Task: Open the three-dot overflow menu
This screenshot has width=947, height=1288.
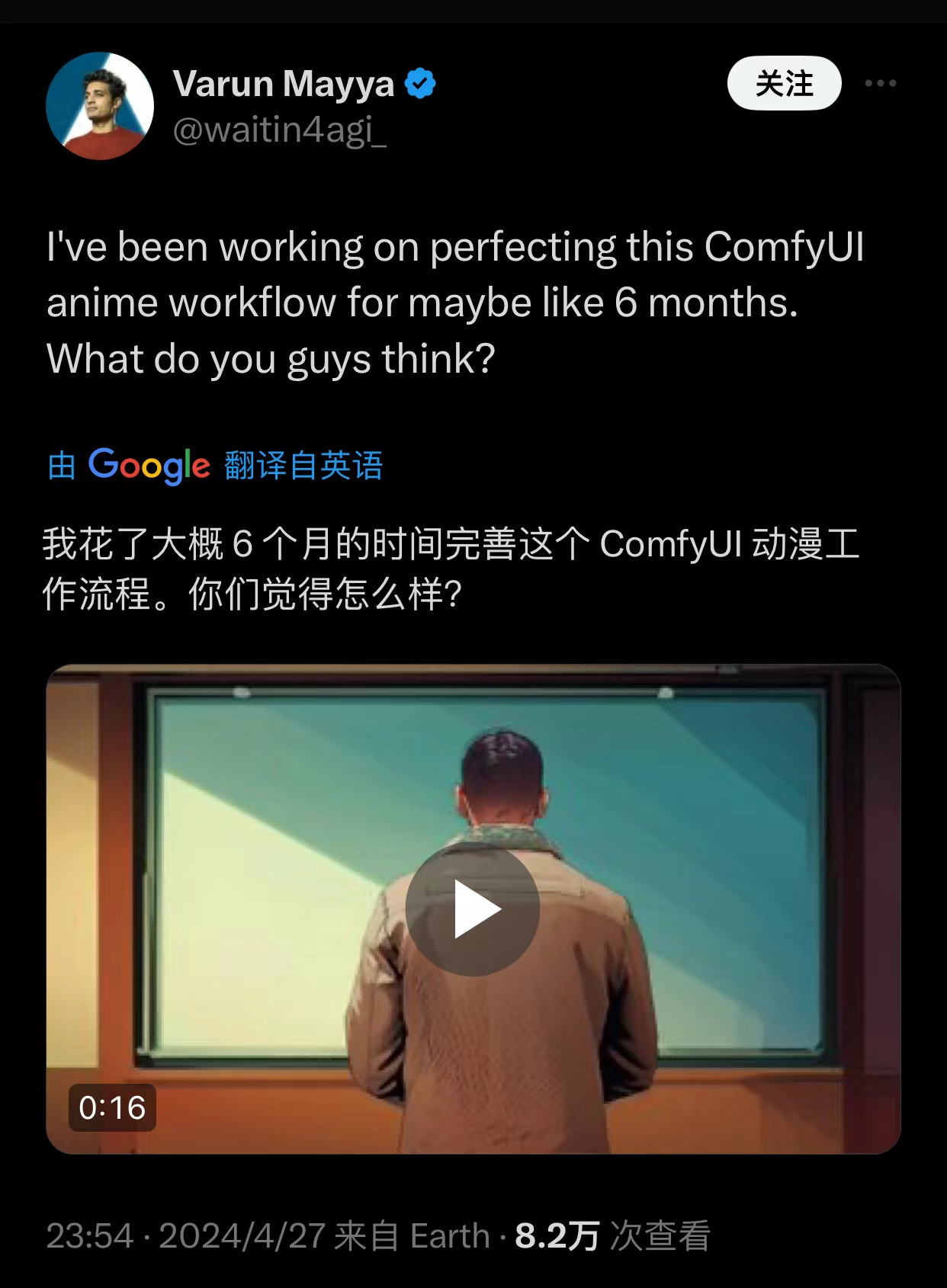Action: coord(880,83)
